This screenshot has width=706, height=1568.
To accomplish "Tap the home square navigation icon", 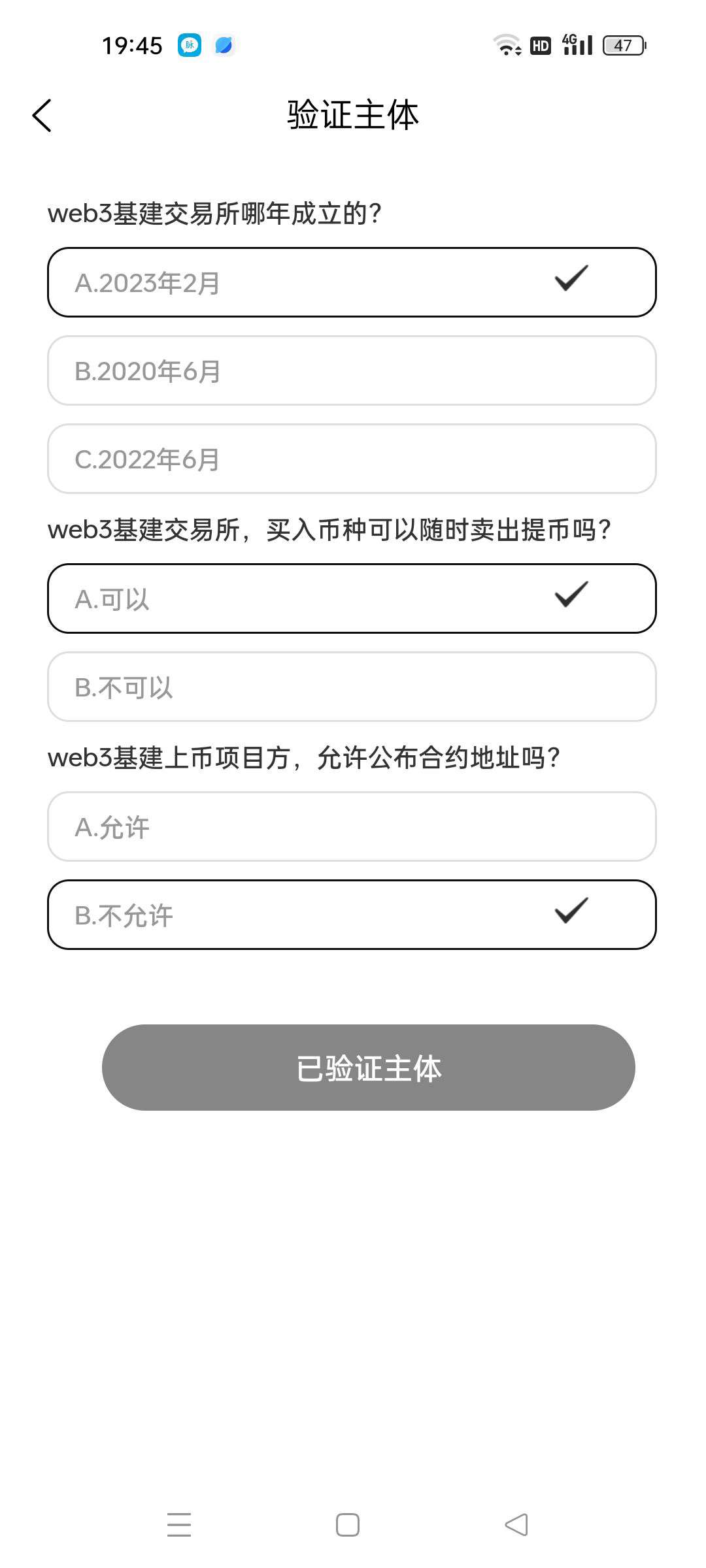I will click(x=347, y=1525).
